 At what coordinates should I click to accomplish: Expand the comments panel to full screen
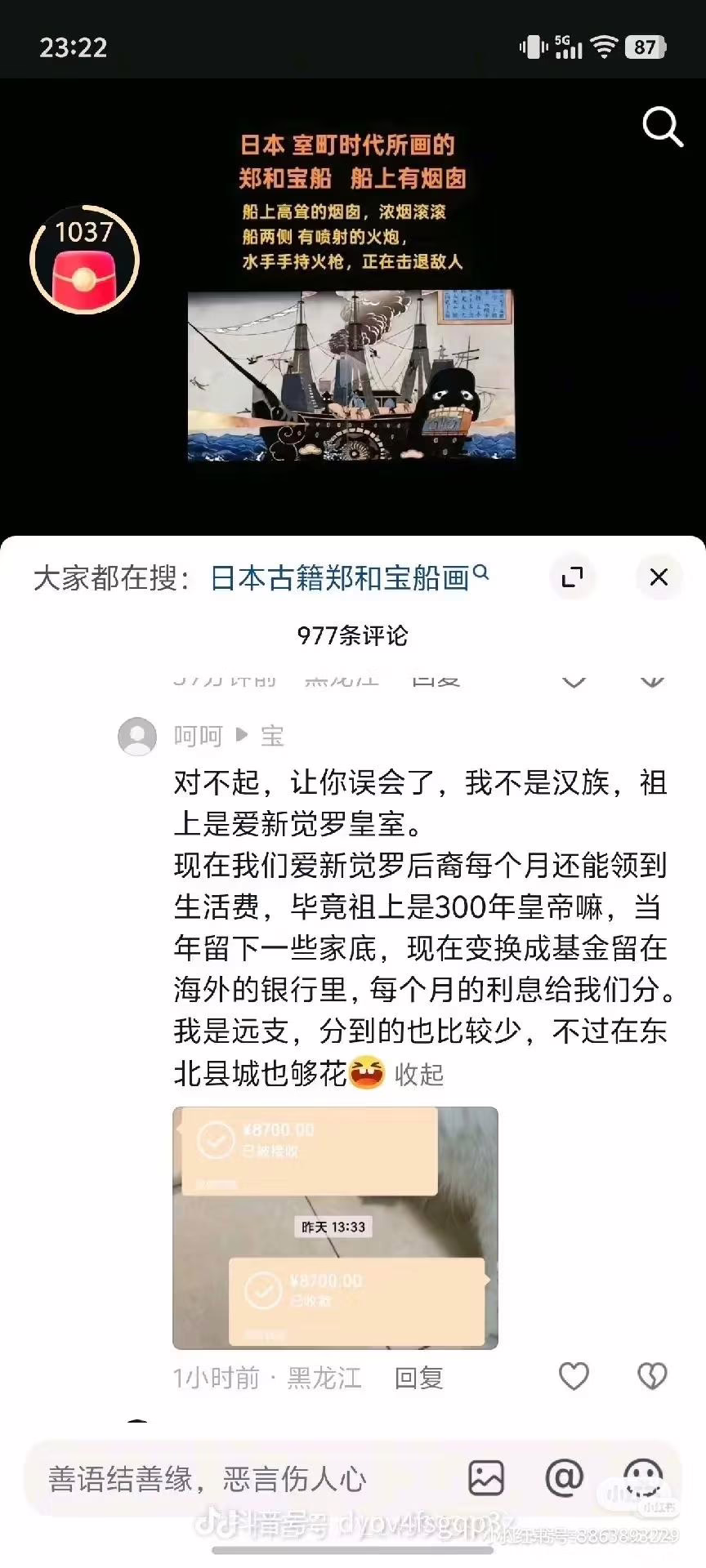coord(573,577)
